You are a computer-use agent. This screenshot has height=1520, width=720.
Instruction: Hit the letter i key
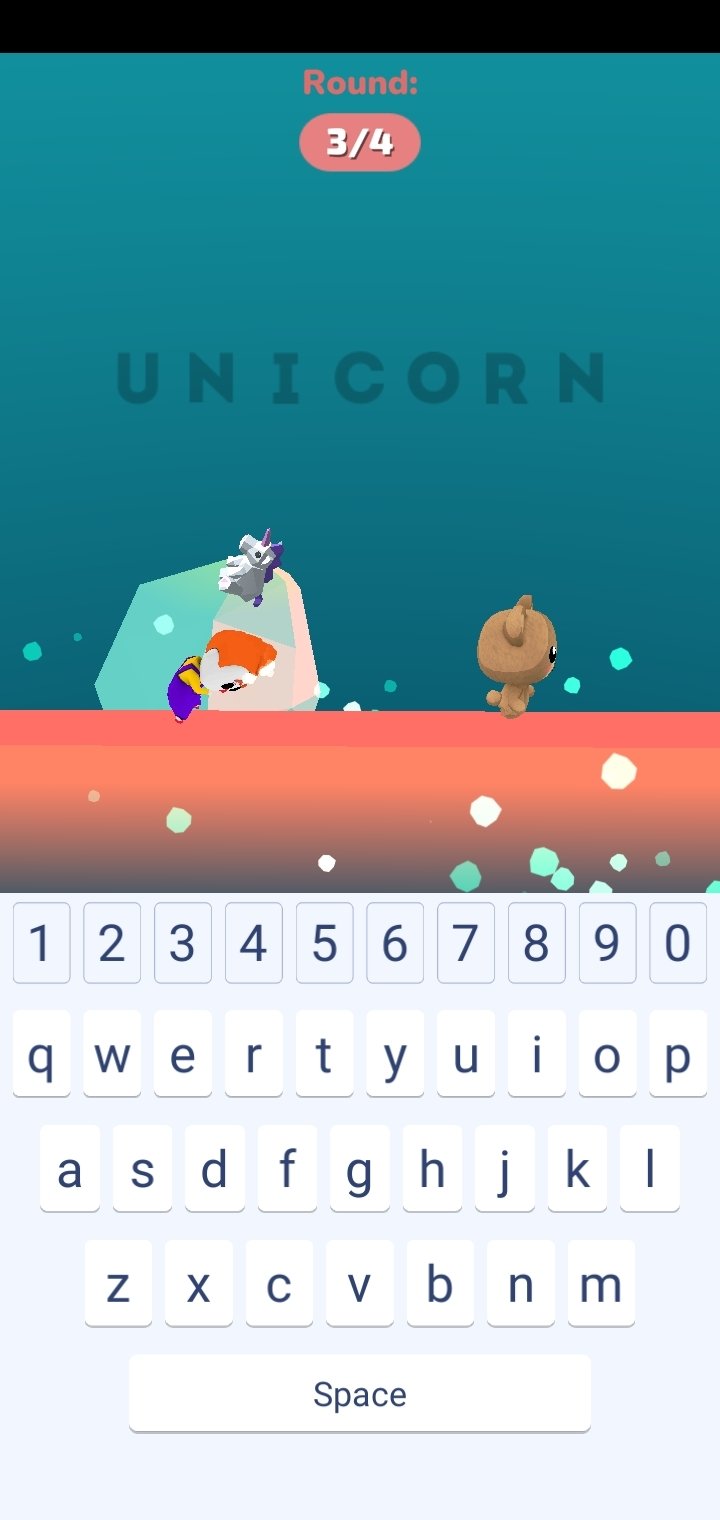(536, 1054)
